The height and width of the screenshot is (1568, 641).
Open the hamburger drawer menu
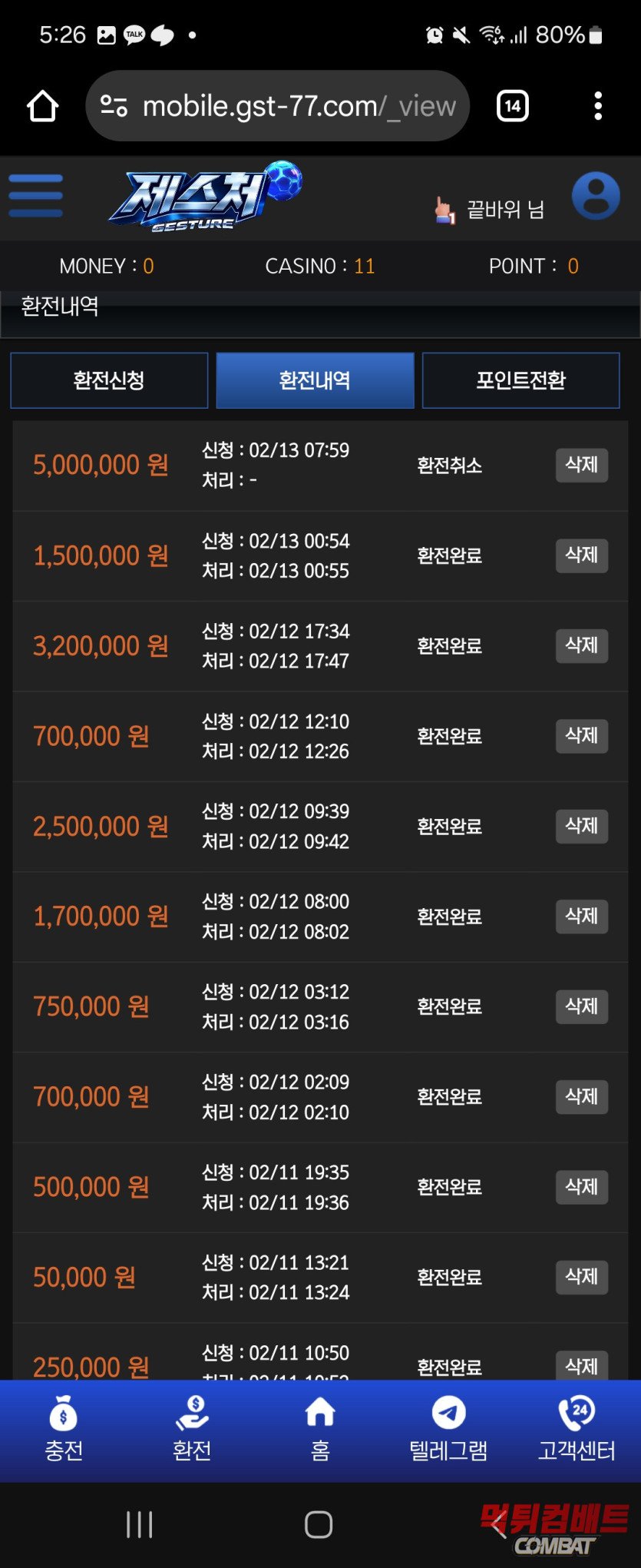(x=35, y=196)
